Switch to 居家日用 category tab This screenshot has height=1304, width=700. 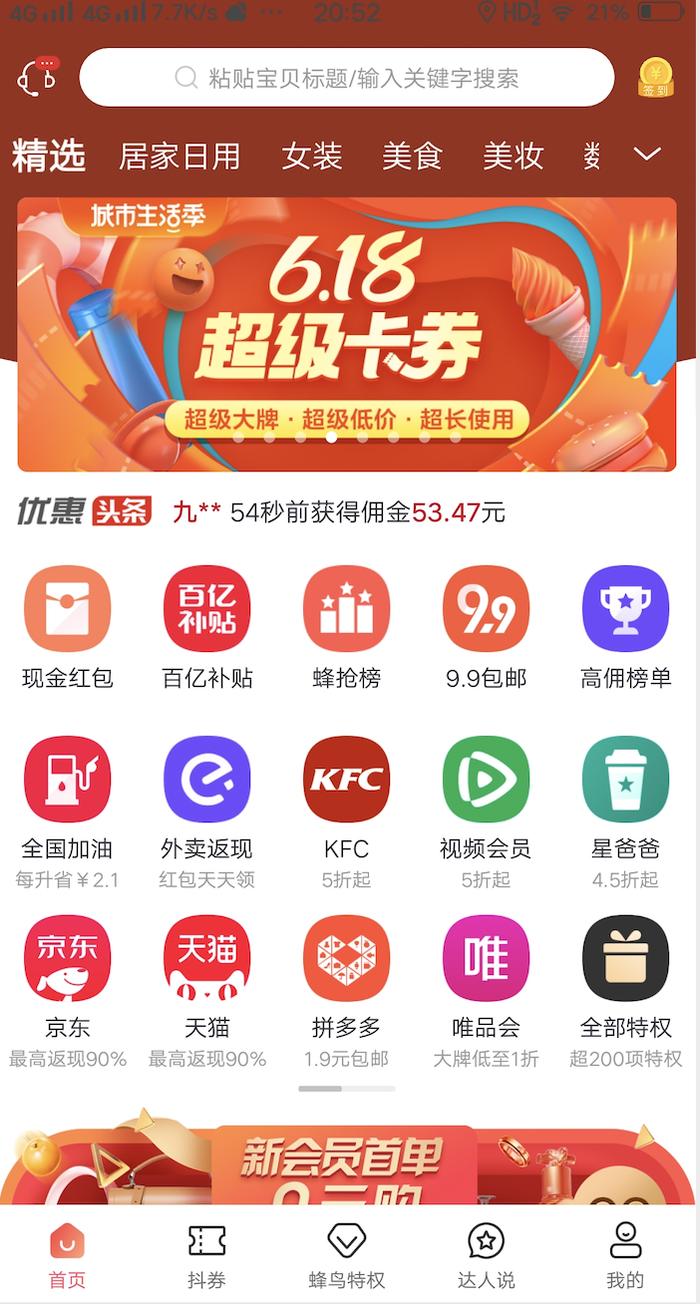click(180, 156)
